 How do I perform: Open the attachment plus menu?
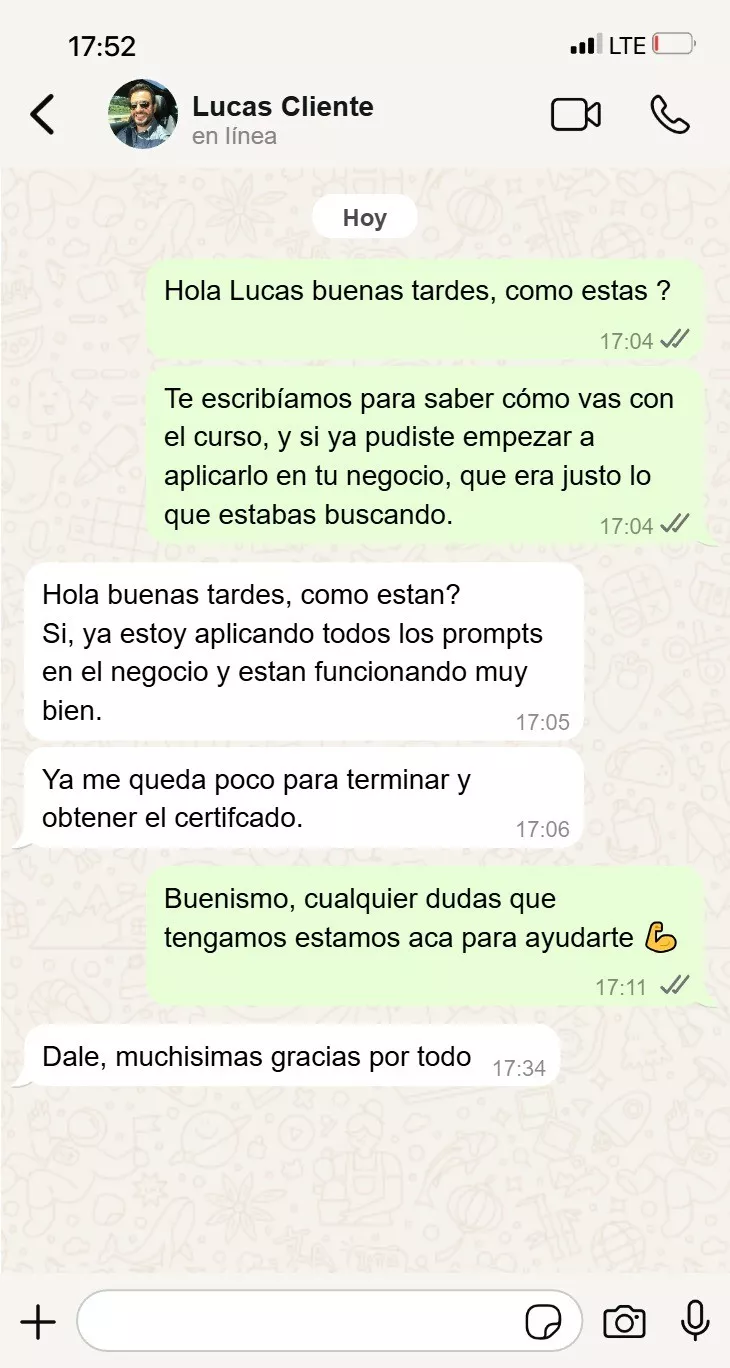[x=38, y=1322]
